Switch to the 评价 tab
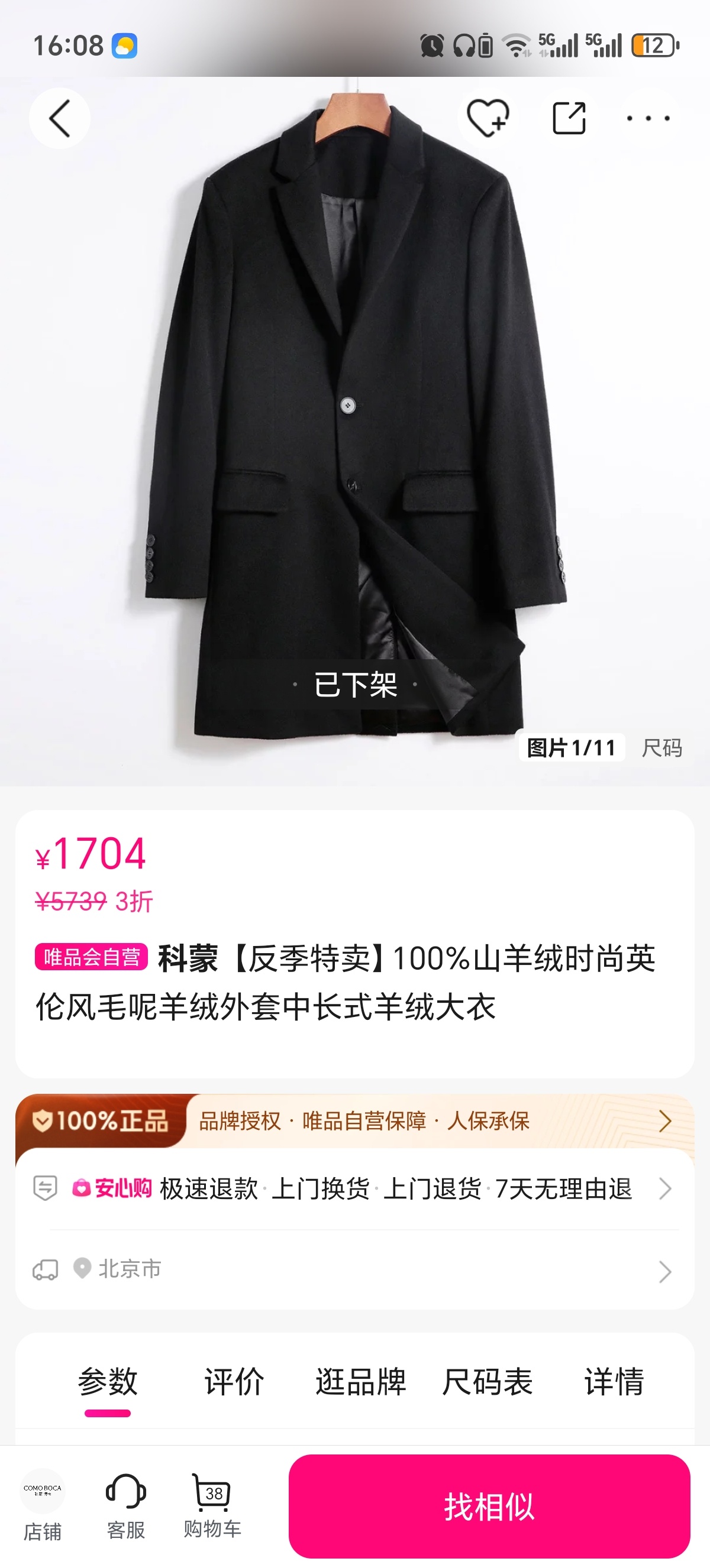 tap(234, 1382)
